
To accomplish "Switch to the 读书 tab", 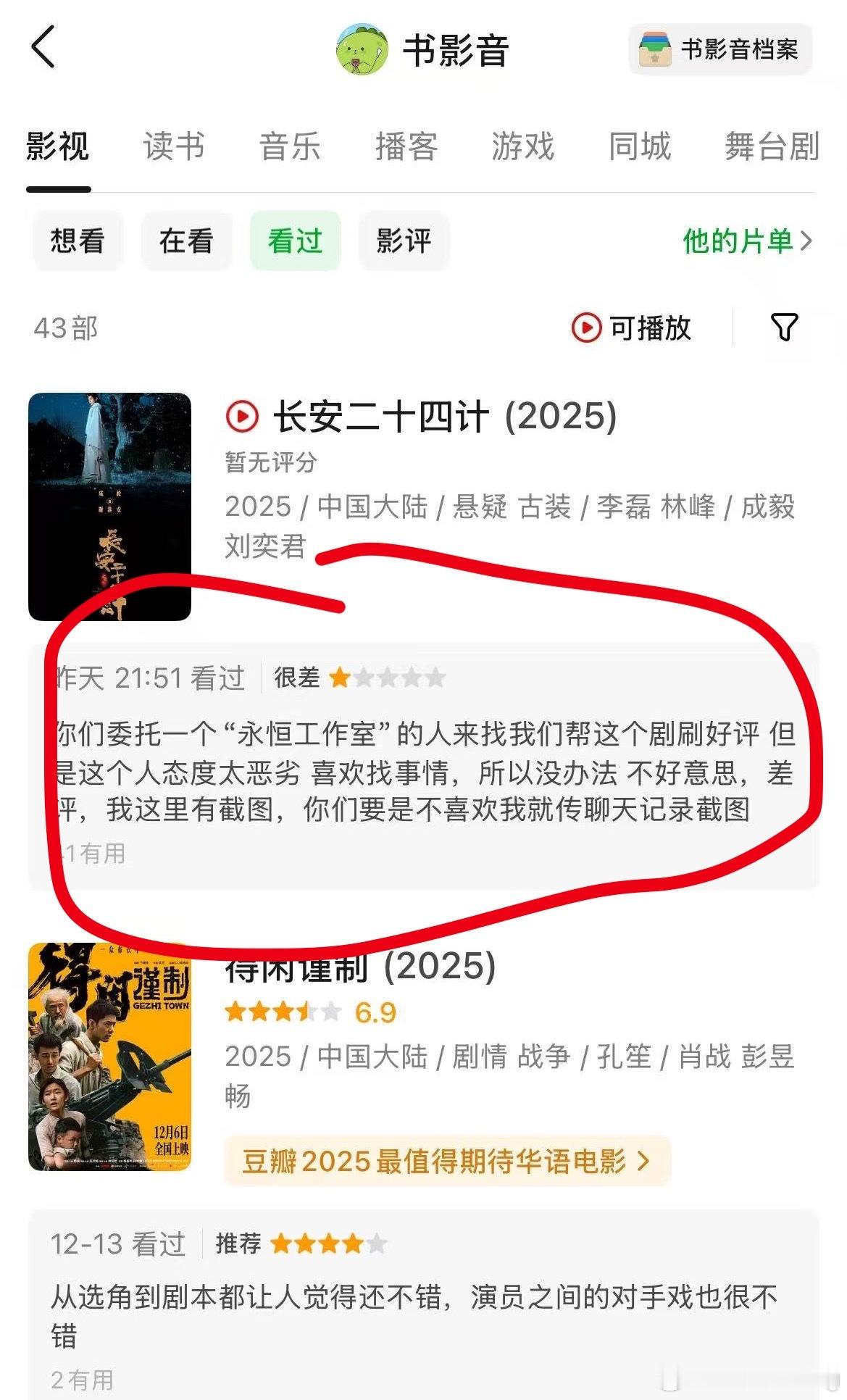I will tap(173, 149).
